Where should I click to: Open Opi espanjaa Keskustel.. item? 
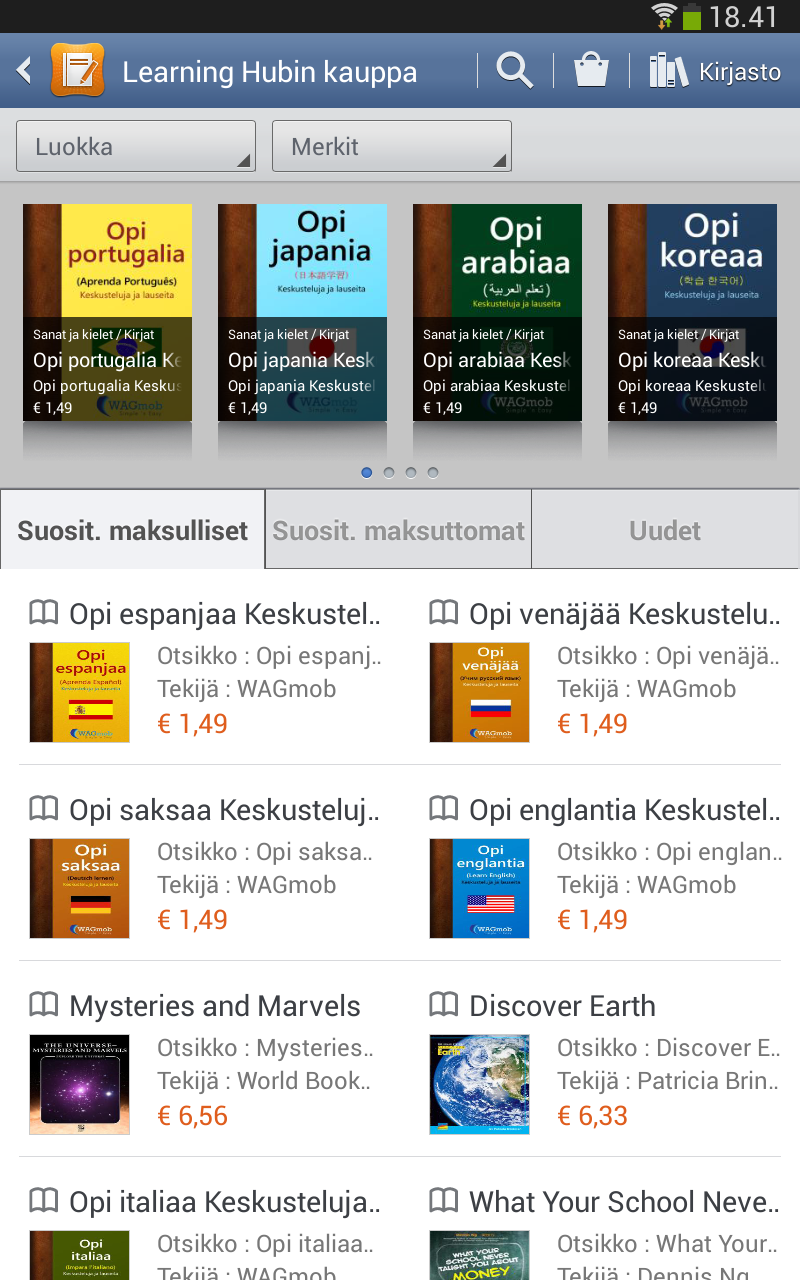[205, 669]
